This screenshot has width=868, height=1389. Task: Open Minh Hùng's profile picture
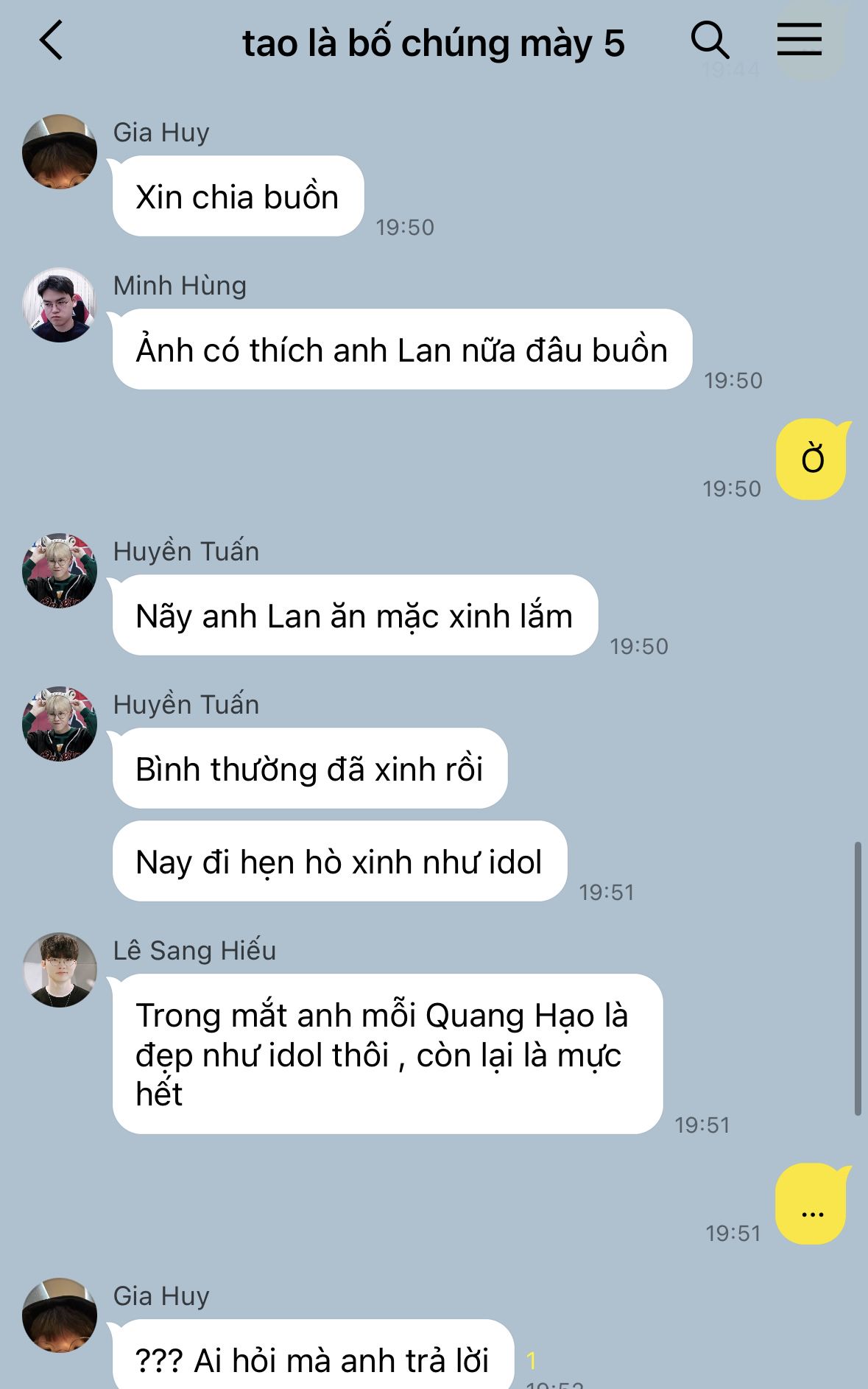(60, 305)
